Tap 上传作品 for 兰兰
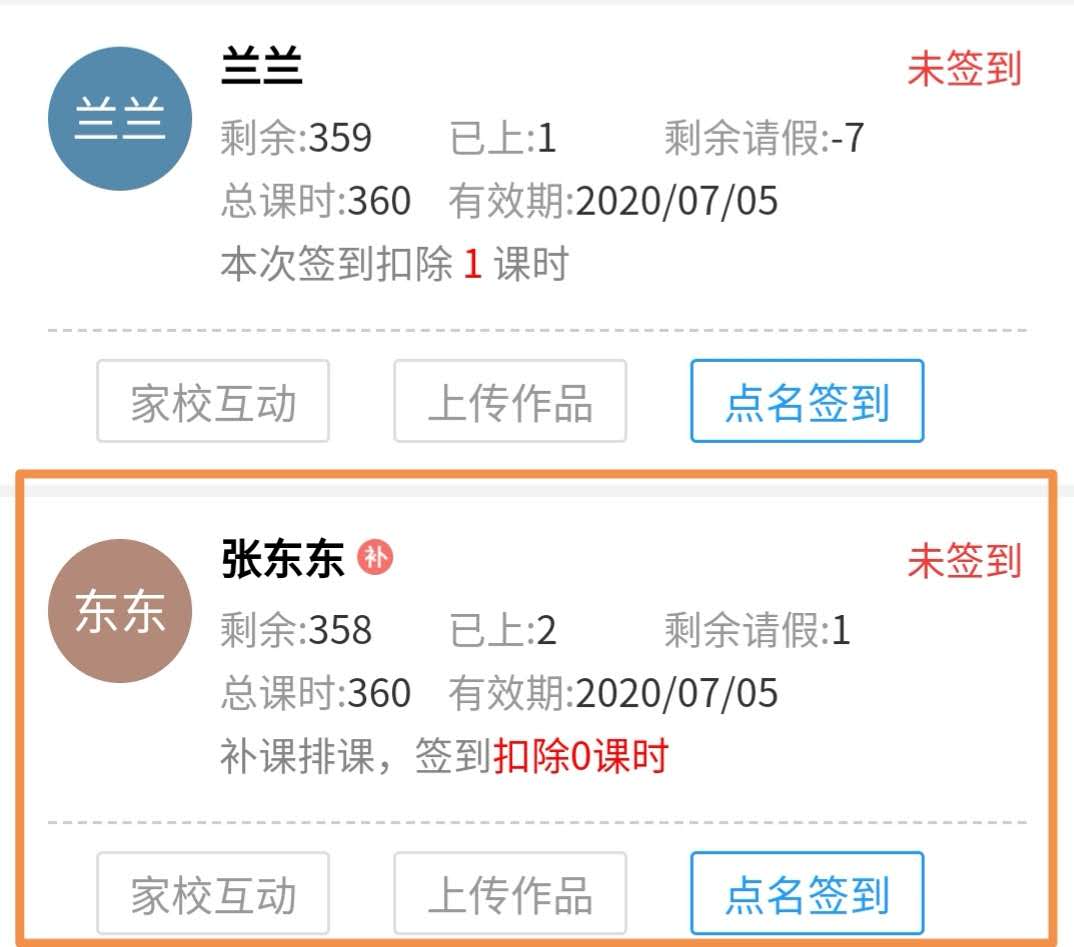1074x947 pixels. click(x=510, y=402)
